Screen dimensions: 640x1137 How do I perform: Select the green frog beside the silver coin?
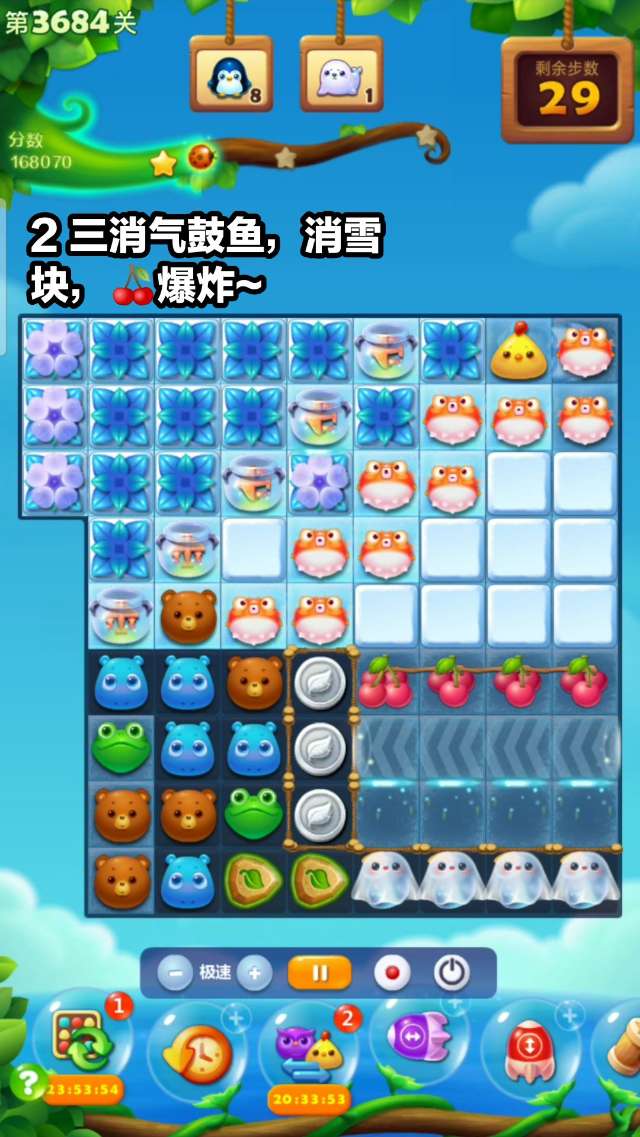pos(253,814)
